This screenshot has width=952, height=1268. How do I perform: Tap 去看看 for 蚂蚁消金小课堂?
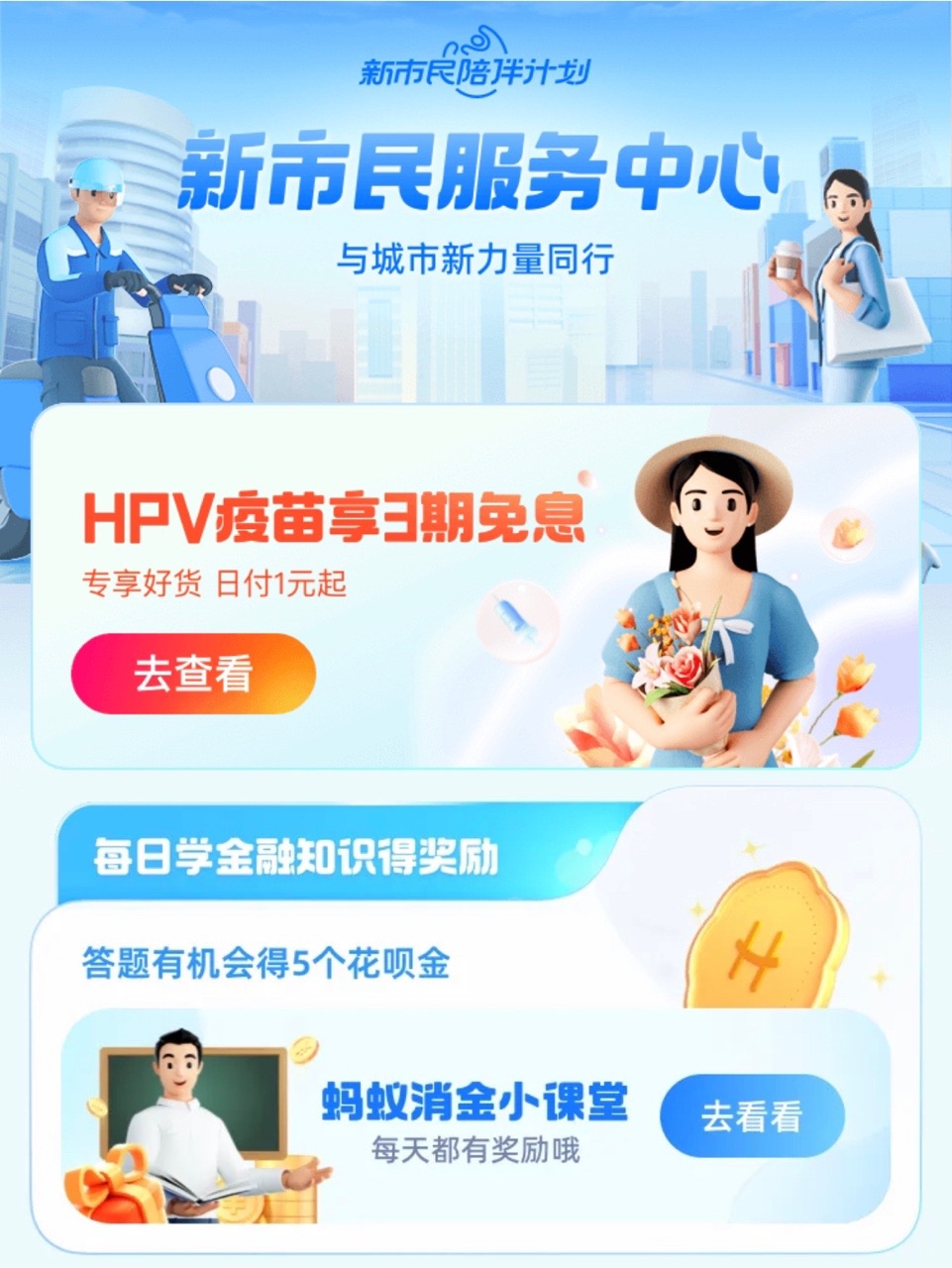[x=751, y=1116]
